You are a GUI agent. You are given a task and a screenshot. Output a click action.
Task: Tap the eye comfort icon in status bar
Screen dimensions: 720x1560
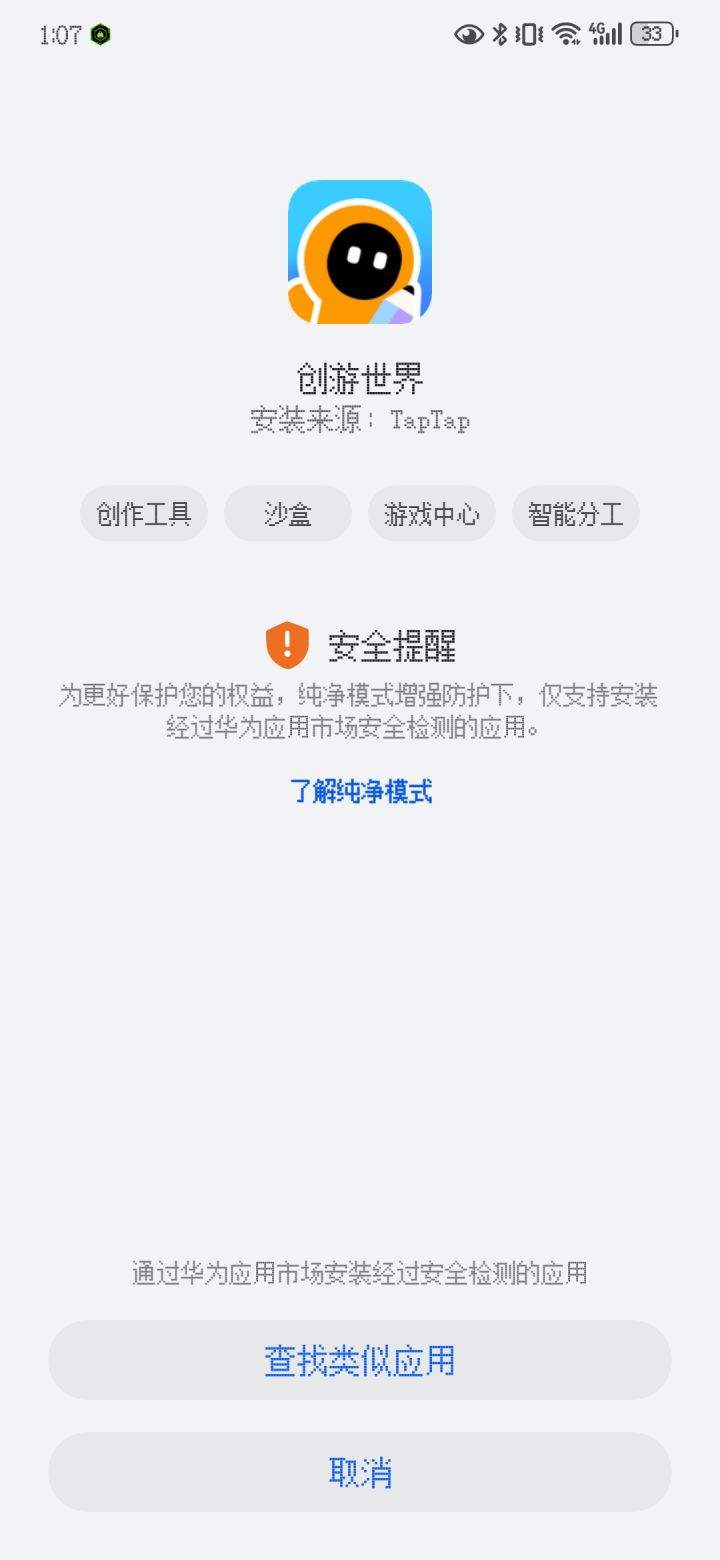pyautogui.click(x=468, y=33)
